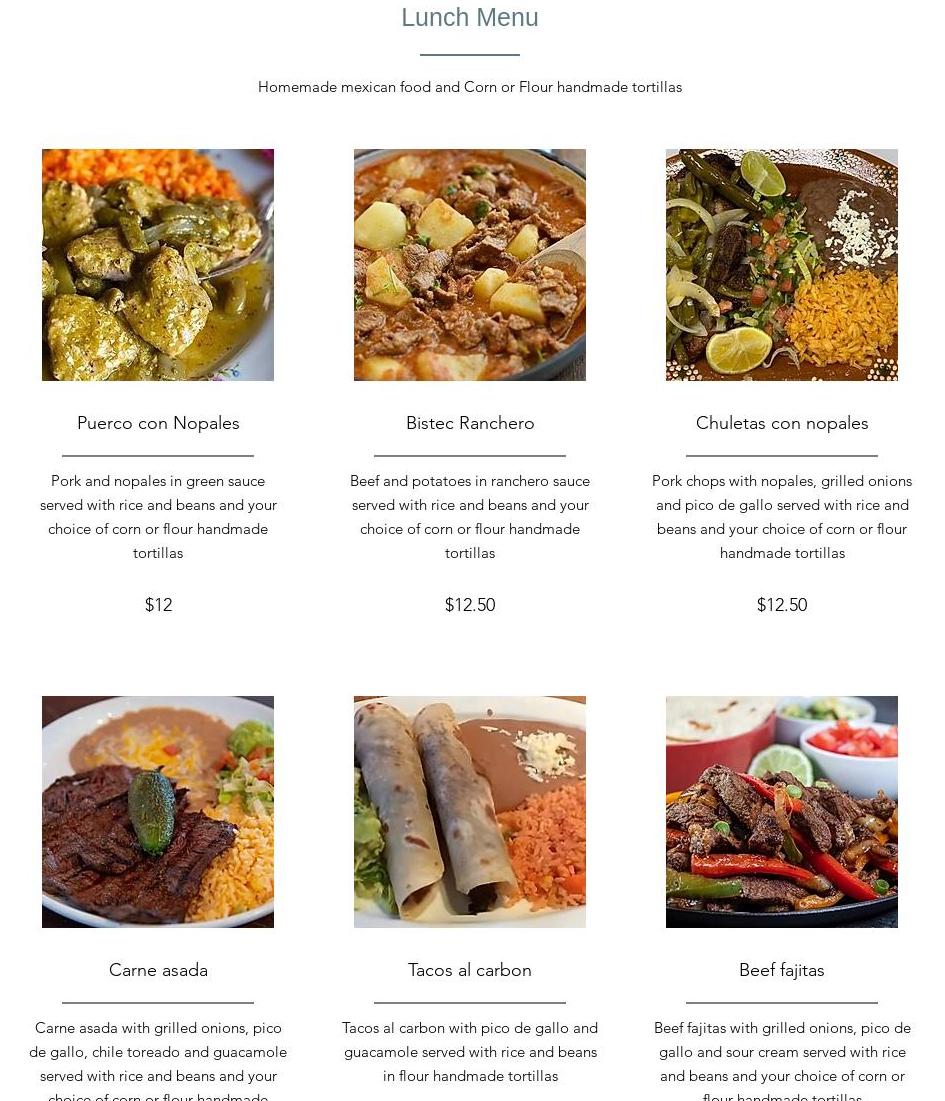Open the Carne asada dish photo
The image size is (945, 1101).
[x=158, y=812]
